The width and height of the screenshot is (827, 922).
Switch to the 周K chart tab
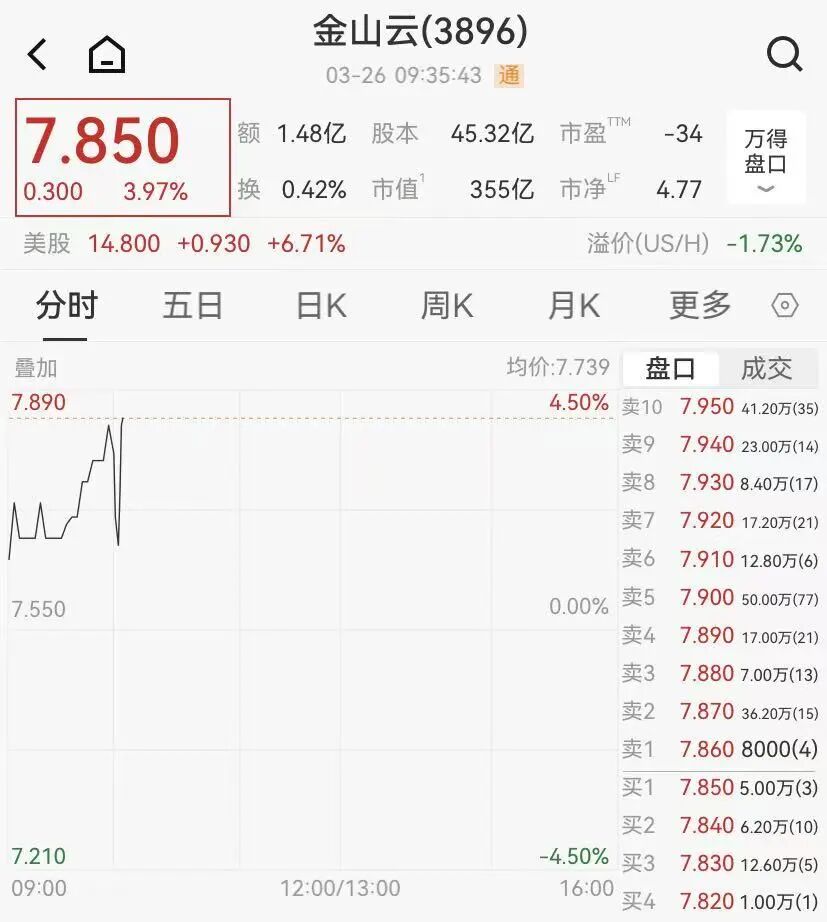click(x=446, y=306)
